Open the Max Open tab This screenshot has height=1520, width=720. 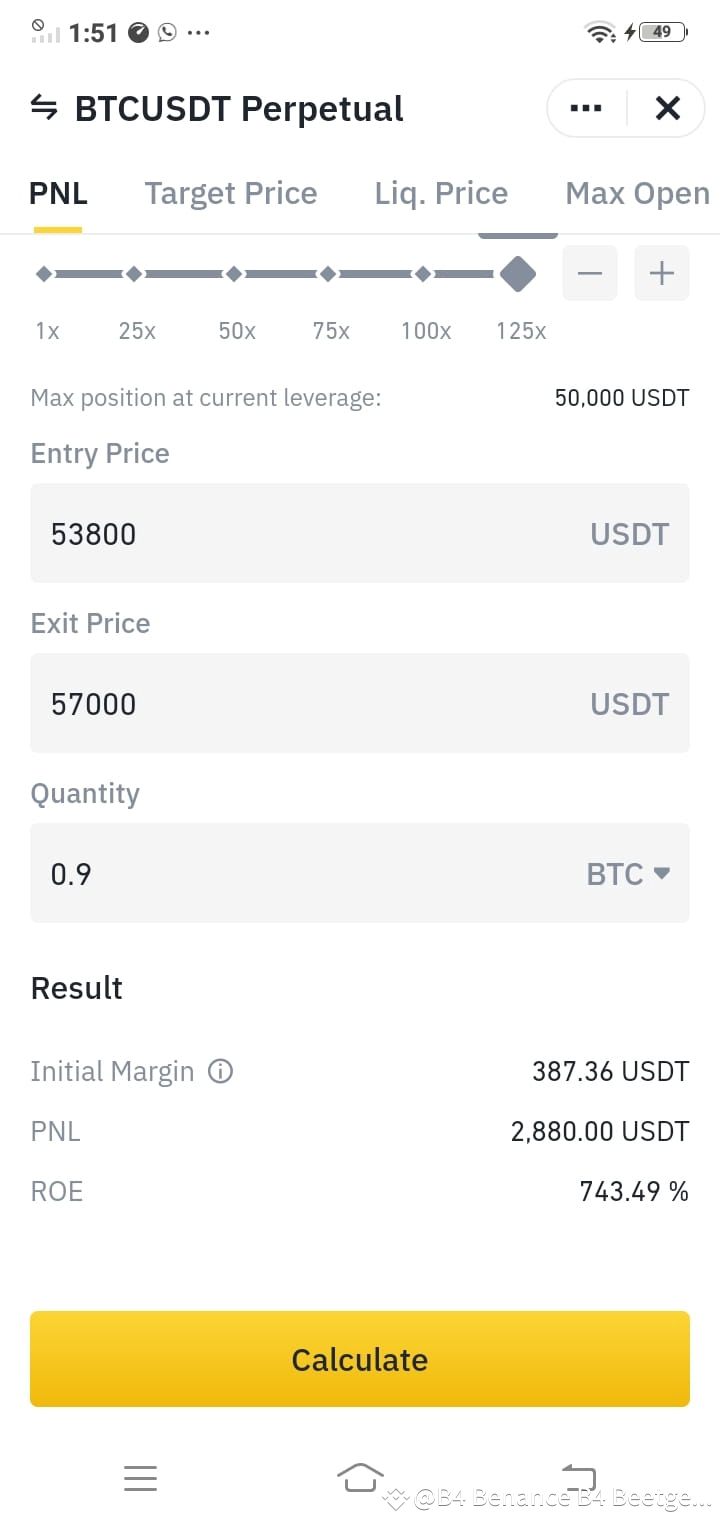(x=637, y=193)
